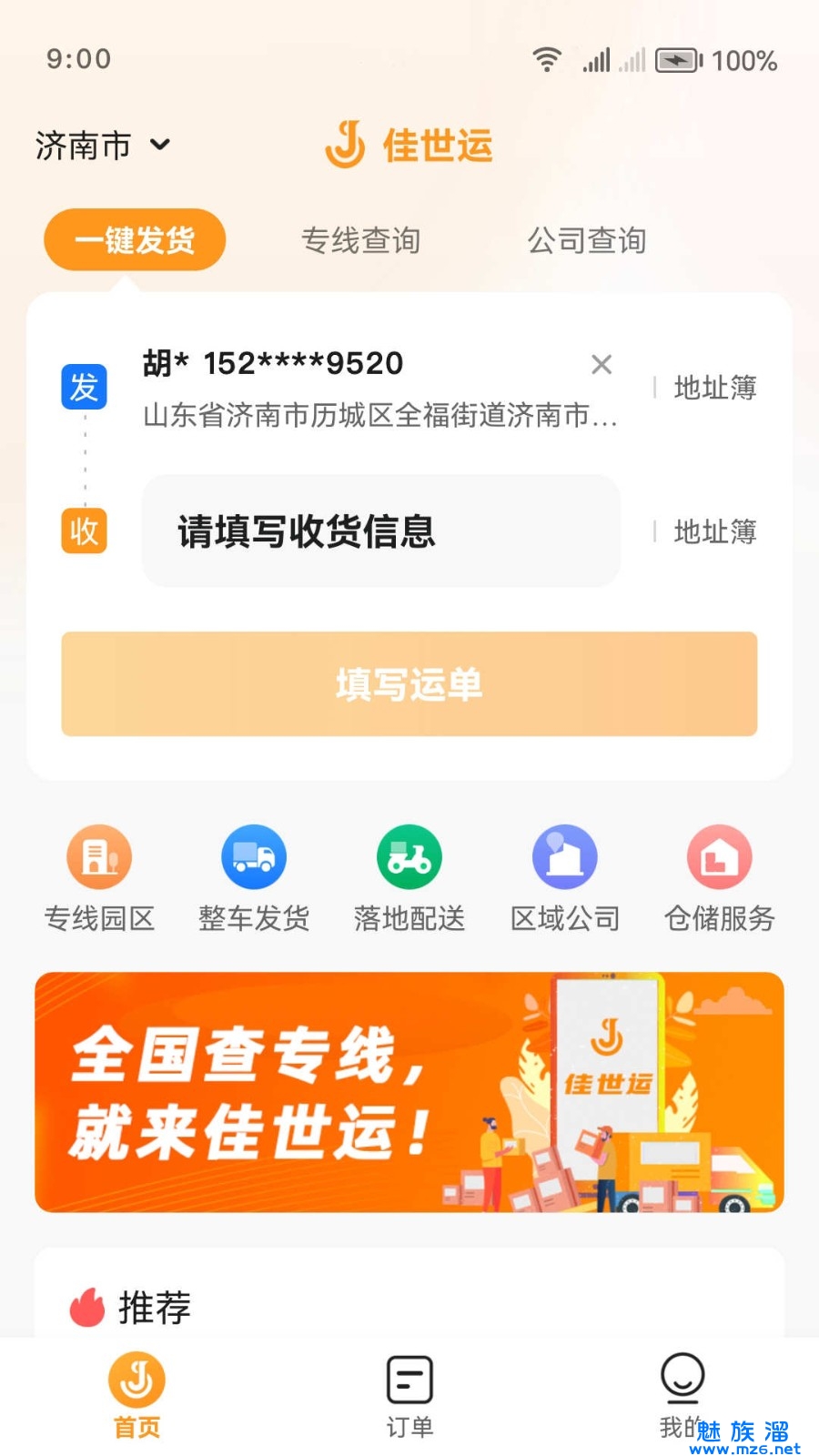Clear the sender address info
This screenshot has width=819, height=1456.
[601, 365]
